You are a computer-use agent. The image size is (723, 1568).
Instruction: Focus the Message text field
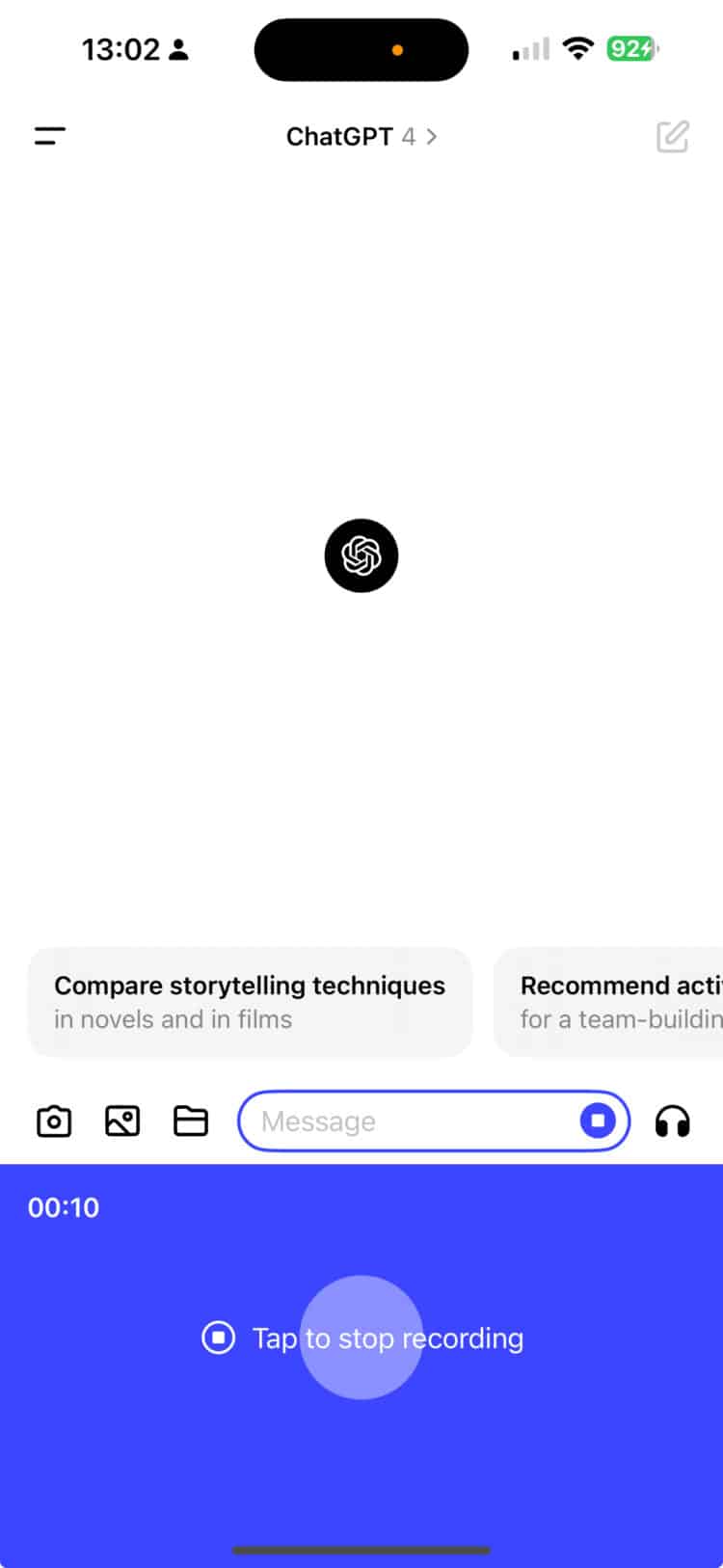tap(405, 1122)
